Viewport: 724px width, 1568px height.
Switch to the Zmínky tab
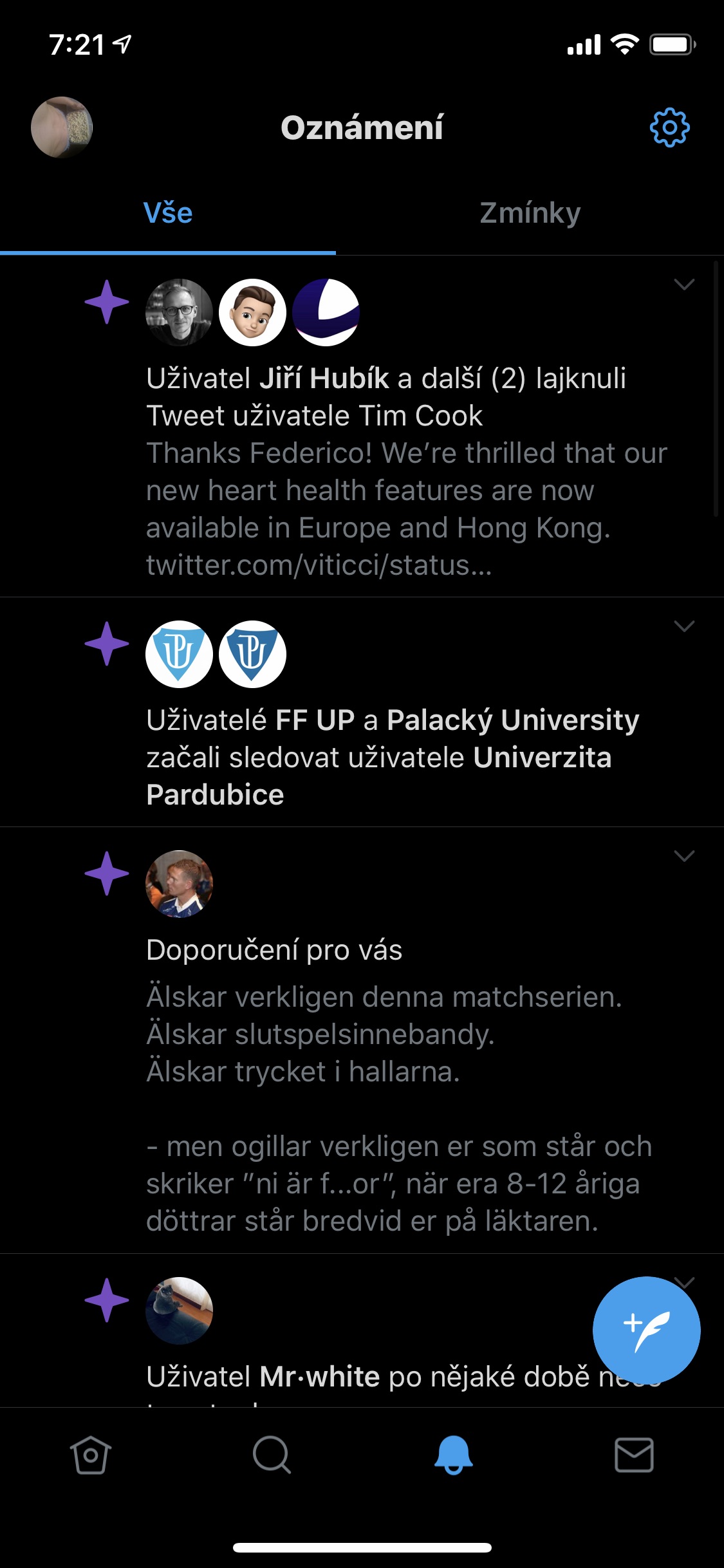click(530, 214)
